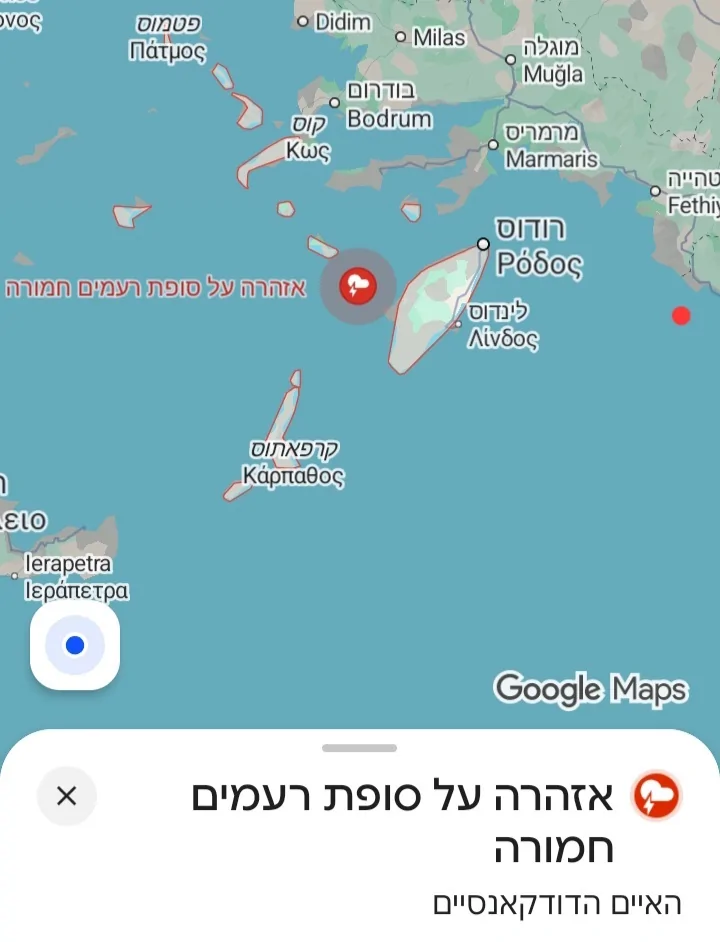The width and height of the screenshot is (720, 942).
Task: Tap the thunderstorm warning marker on map
Action: click(358, 287)
